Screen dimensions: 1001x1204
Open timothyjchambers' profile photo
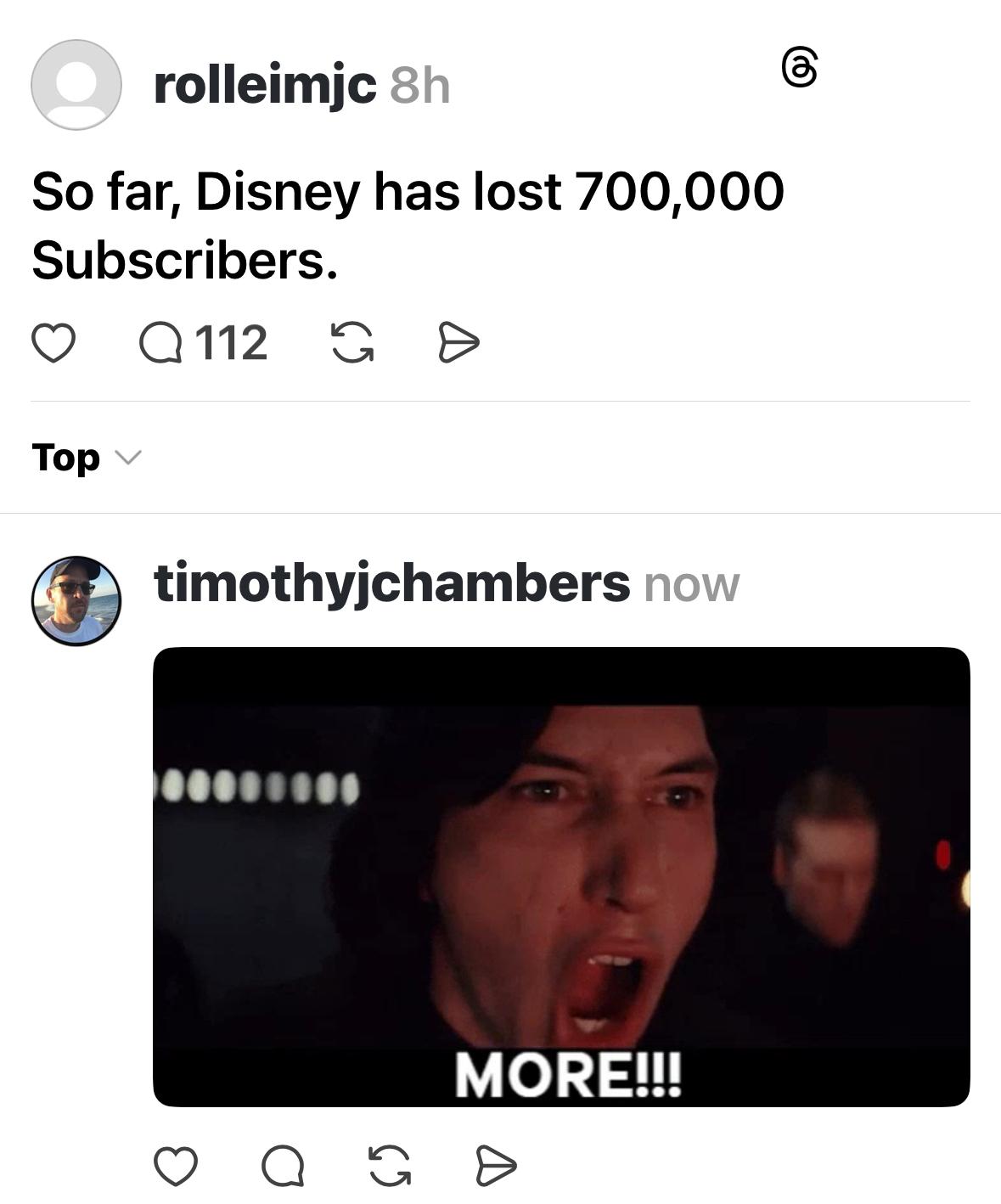pyautogui.click(x=76, y=601)
